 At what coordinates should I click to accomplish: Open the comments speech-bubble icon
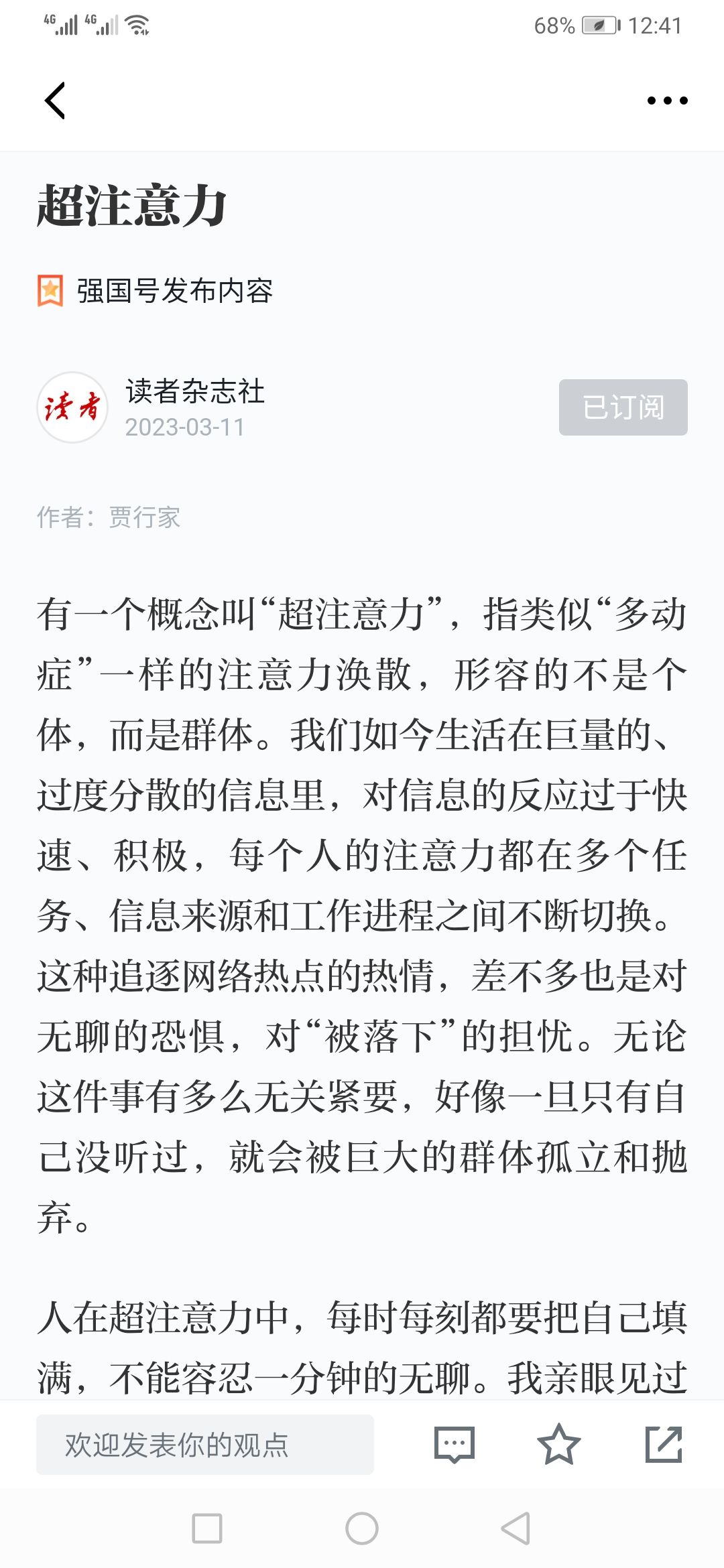[455, 1445]
